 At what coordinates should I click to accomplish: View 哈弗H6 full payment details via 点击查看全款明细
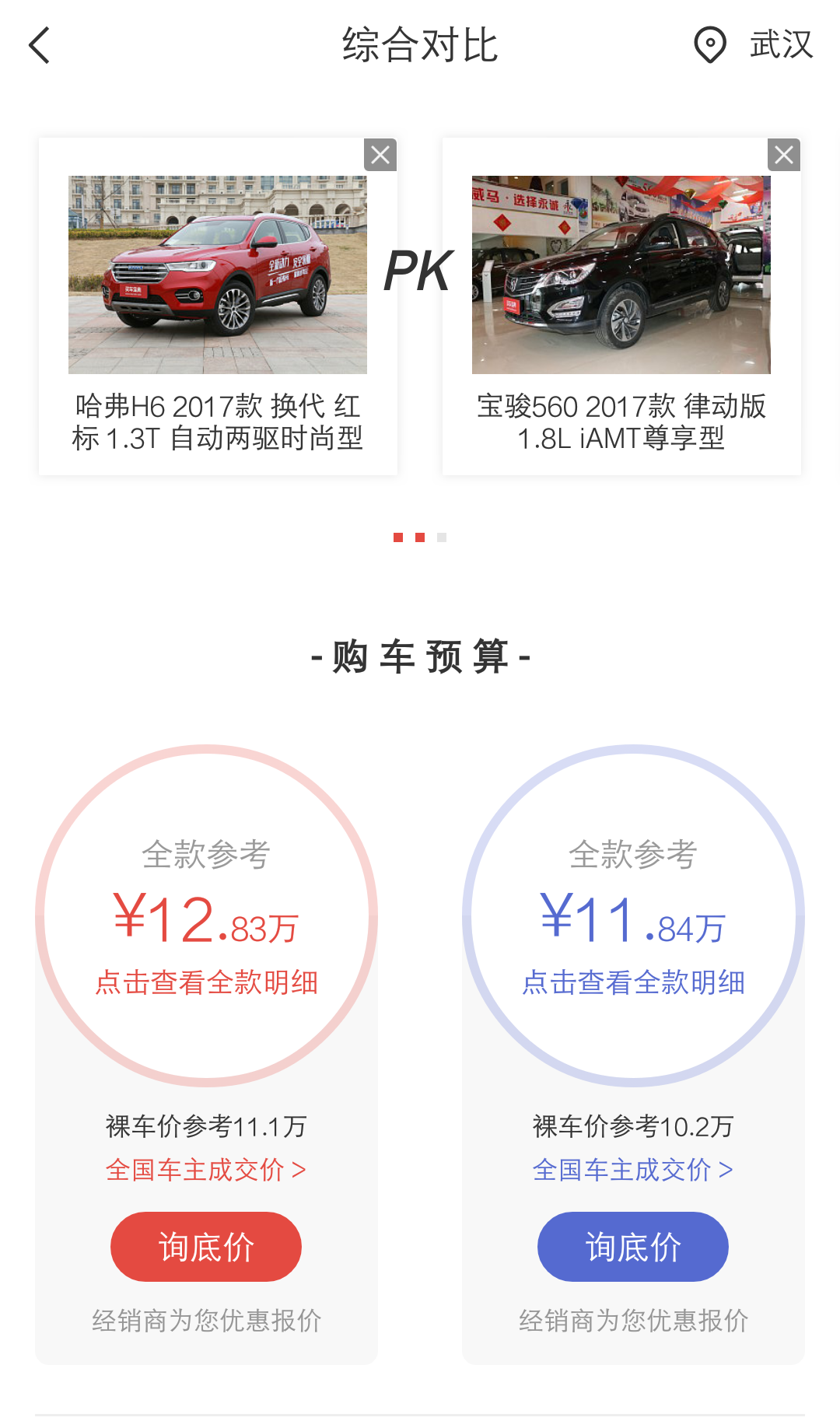[205, 982]
